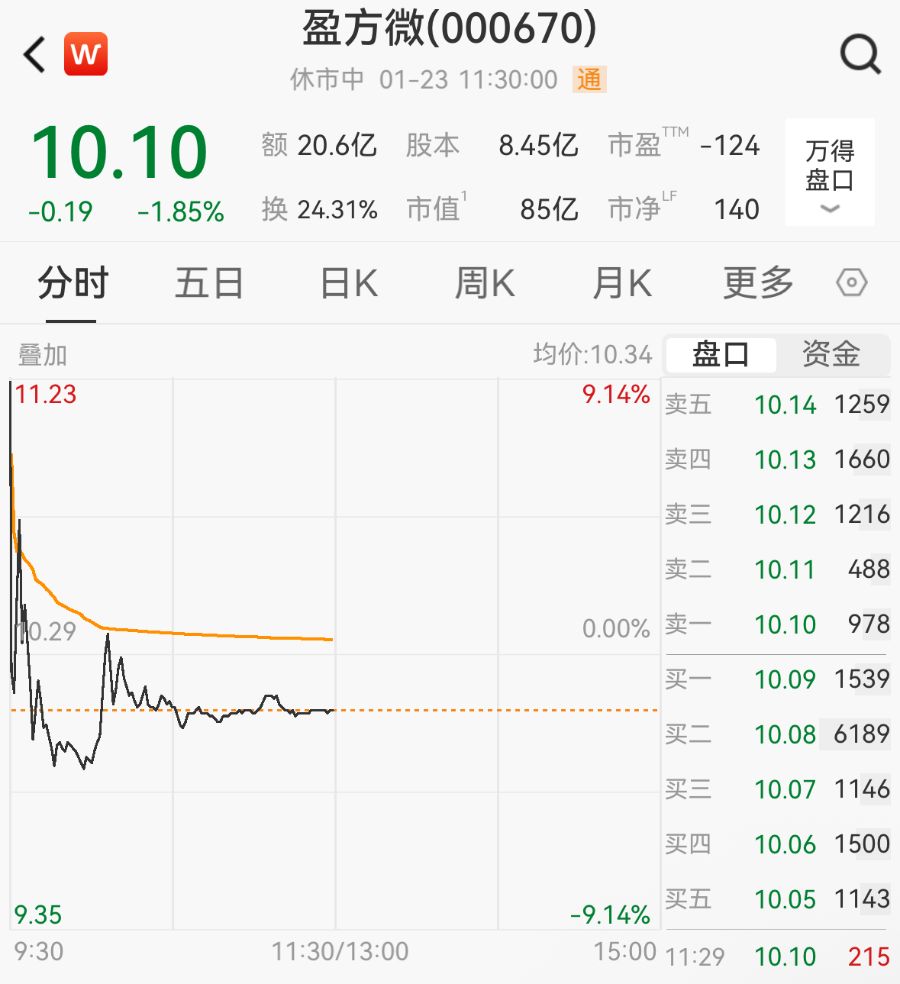Tap 叠加 to overlay a comparison
The height and width of the screenshot is (984, 900).
(x=43, y=354)
